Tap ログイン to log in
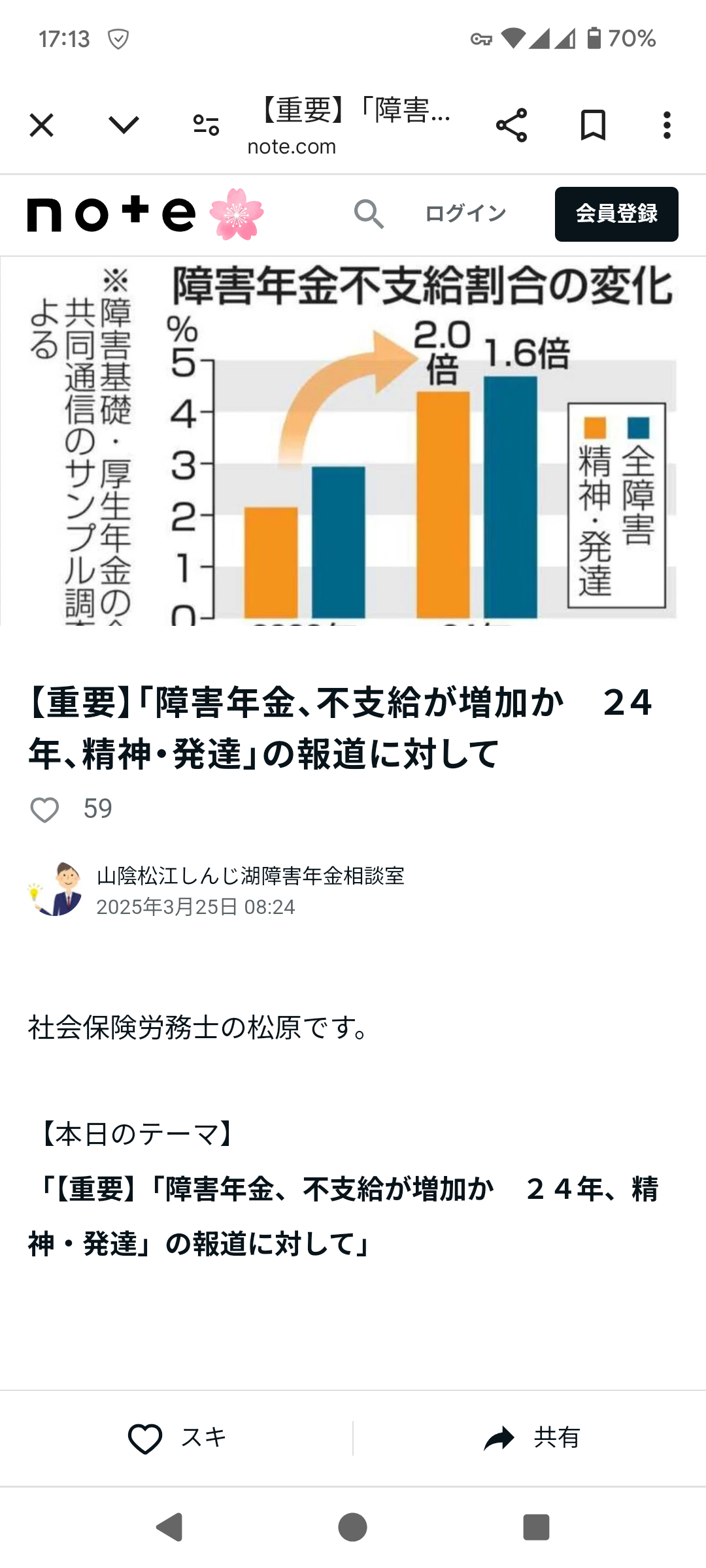Viewport: 706px width, 1568px height. click(465, 214)
